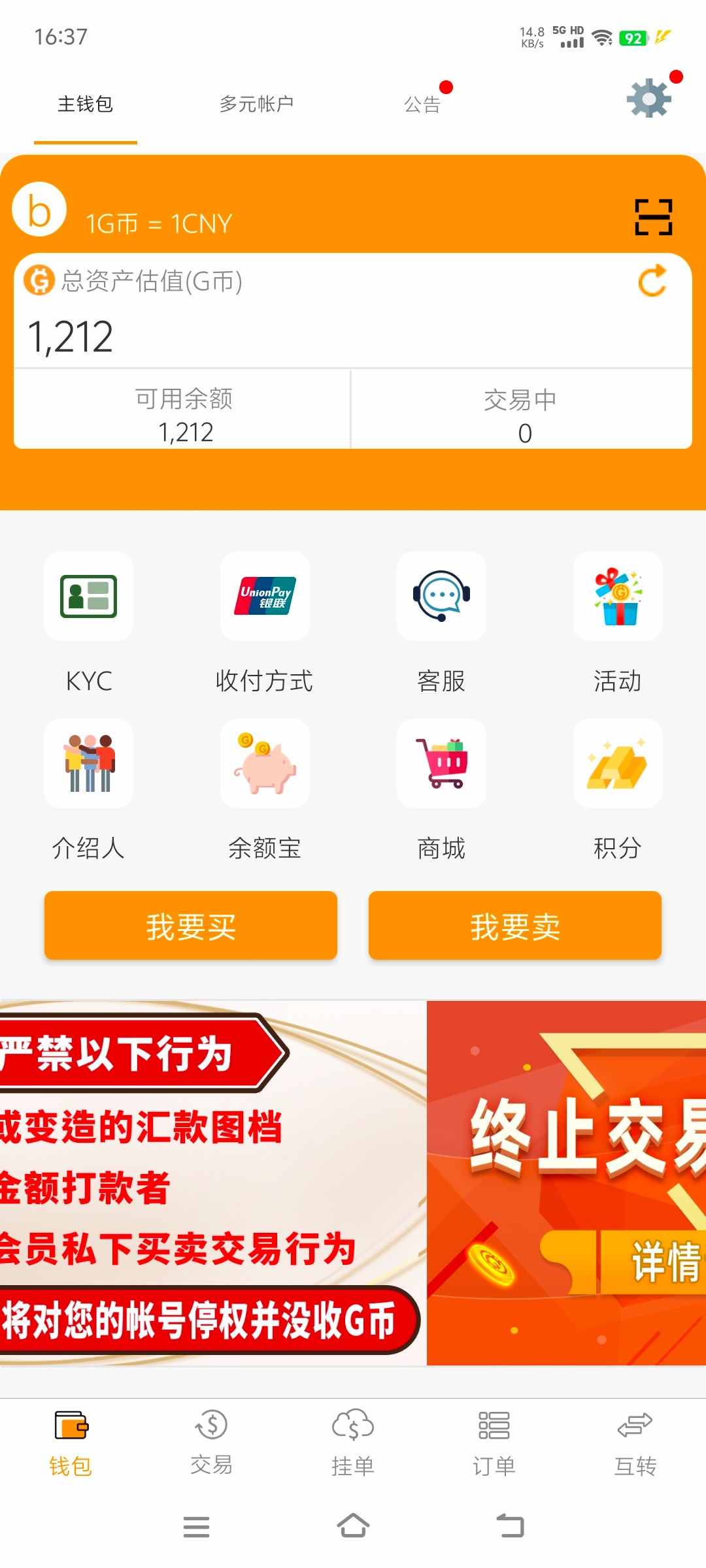
Task: Tap the 我要卖 sell button
Action: (515, 926)
